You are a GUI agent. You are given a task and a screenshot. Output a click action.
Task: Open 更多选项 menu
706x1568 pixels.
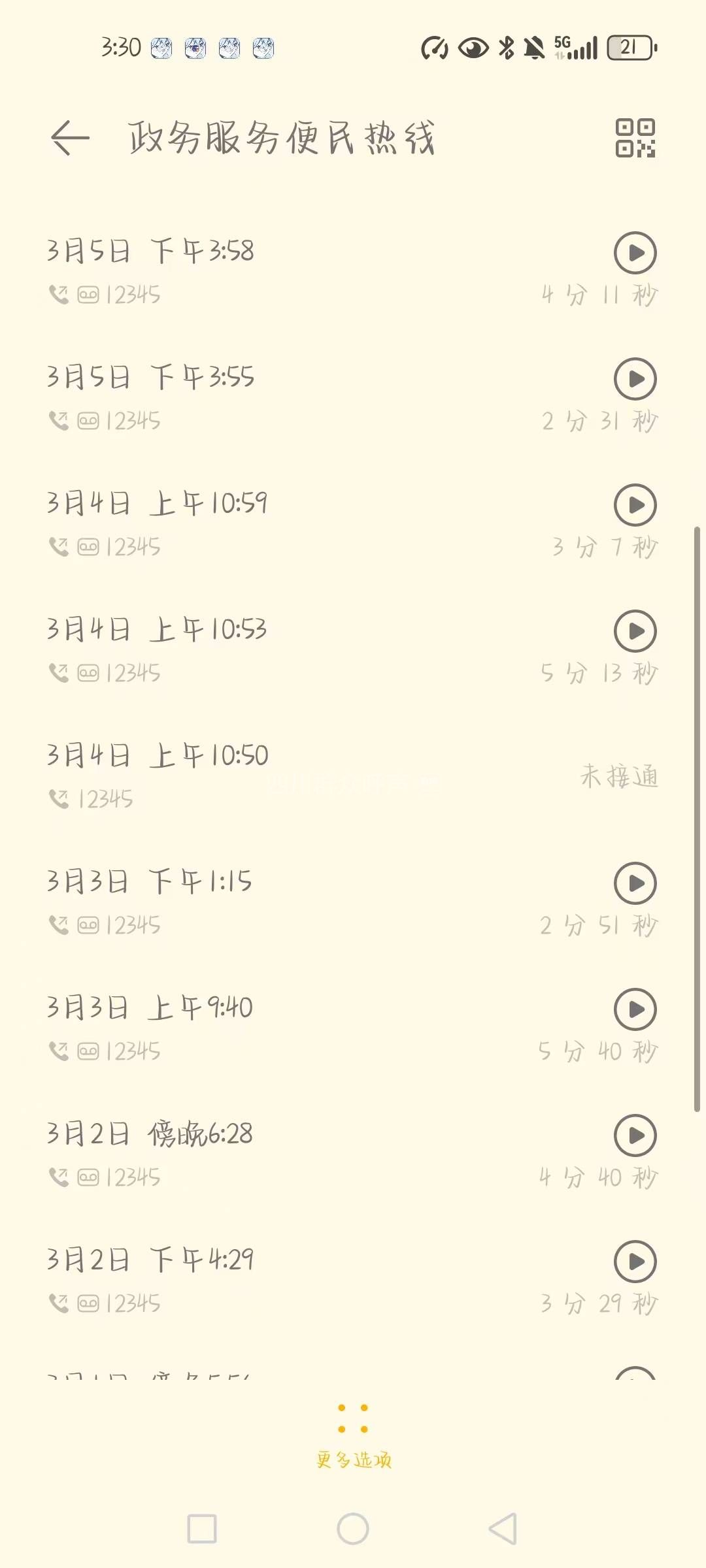click(x=353, y=1434)
